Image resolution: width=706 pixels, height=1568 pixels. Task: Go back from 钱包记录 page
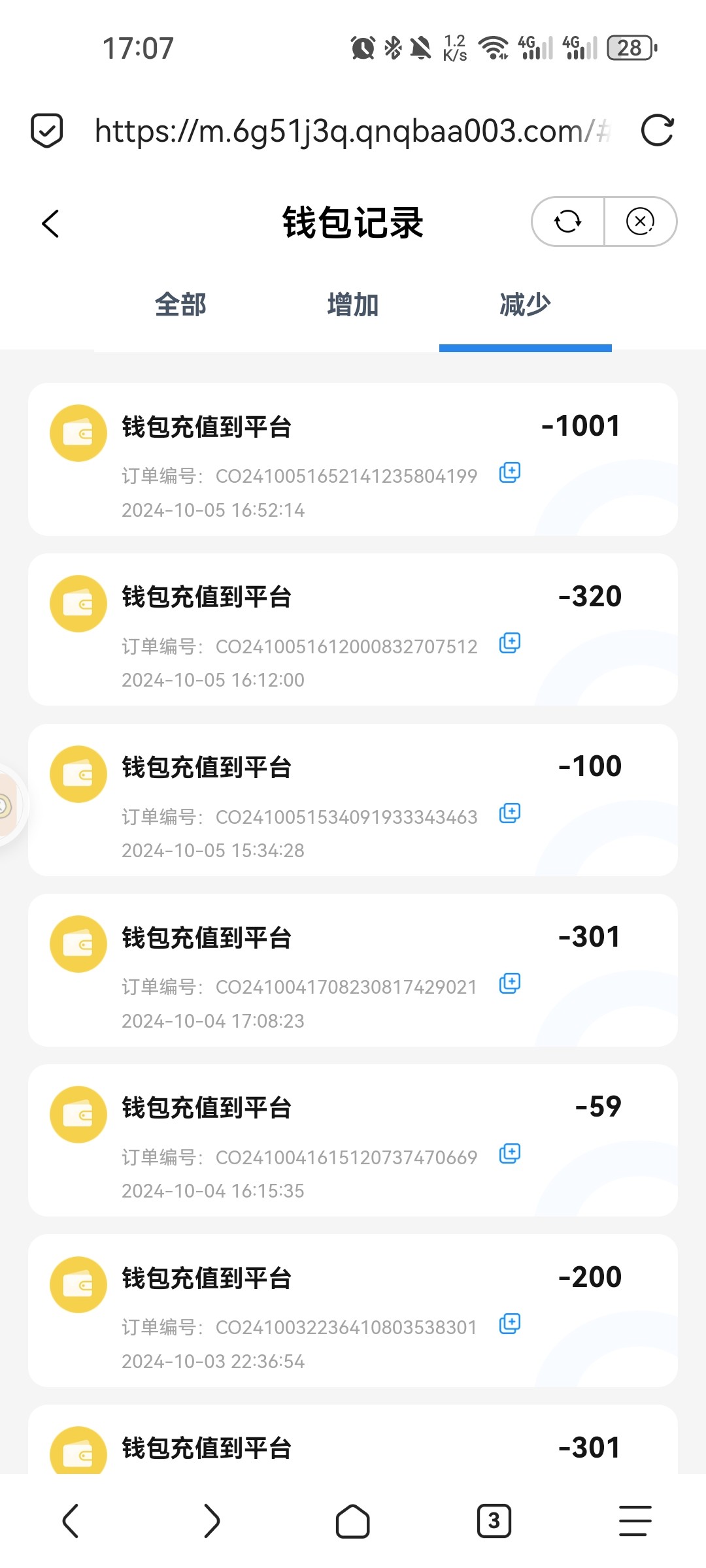pos(51,223)
